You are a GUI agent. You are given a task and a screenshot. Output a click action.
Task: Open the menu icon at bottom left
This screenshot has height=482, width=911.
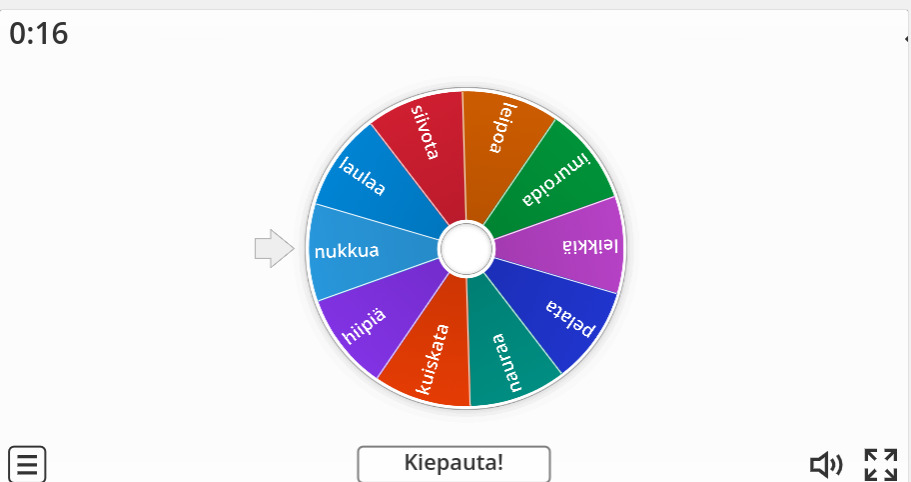pyautogui.click(x=28, y=463)
